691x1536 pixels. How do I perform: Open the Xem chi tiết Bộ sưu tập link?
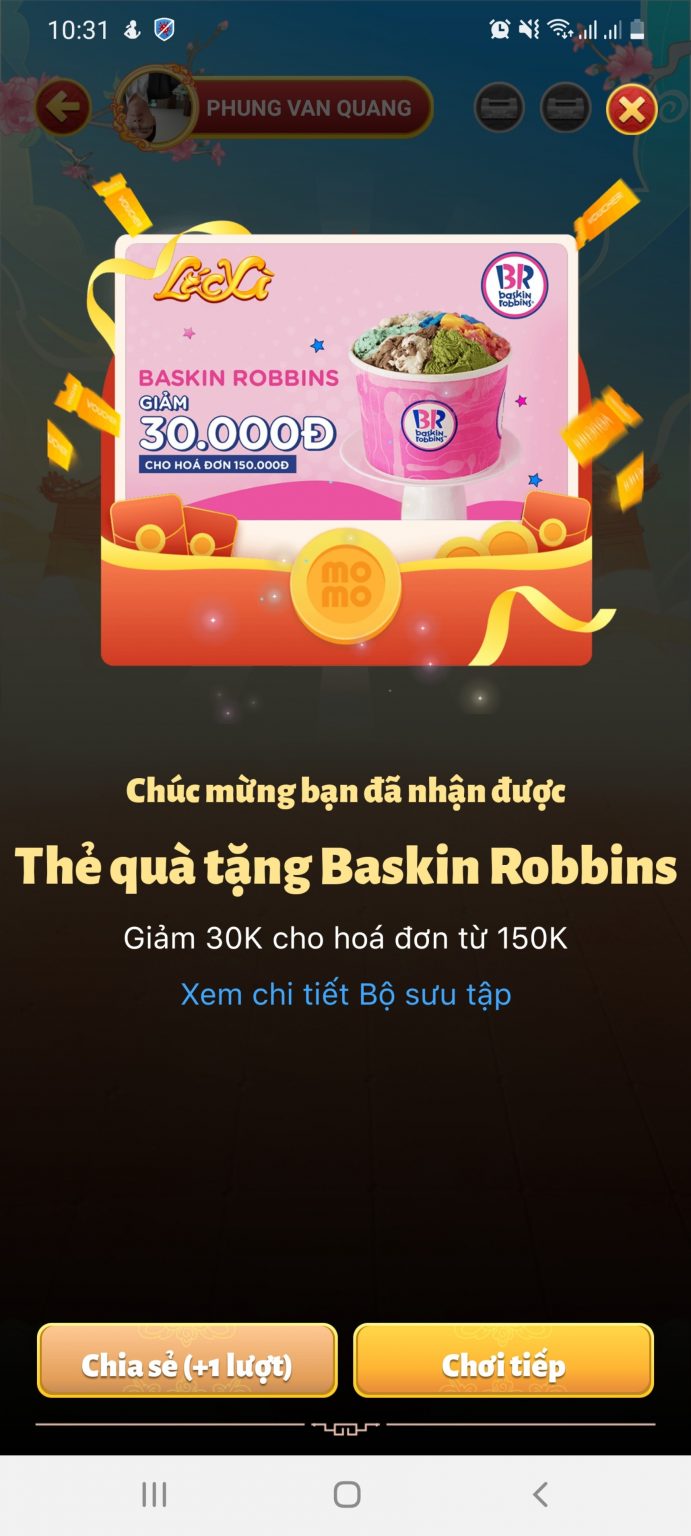coord(346,994)
